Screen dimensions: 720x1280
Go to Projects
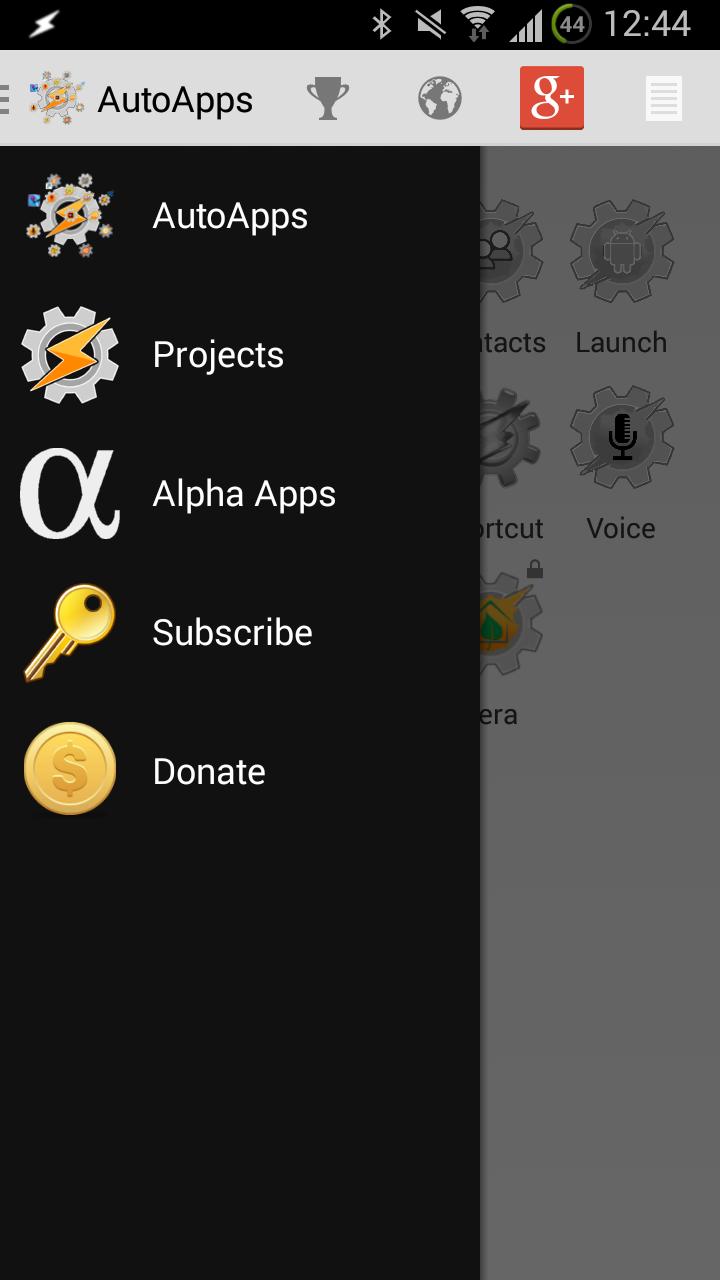(218, 355)
